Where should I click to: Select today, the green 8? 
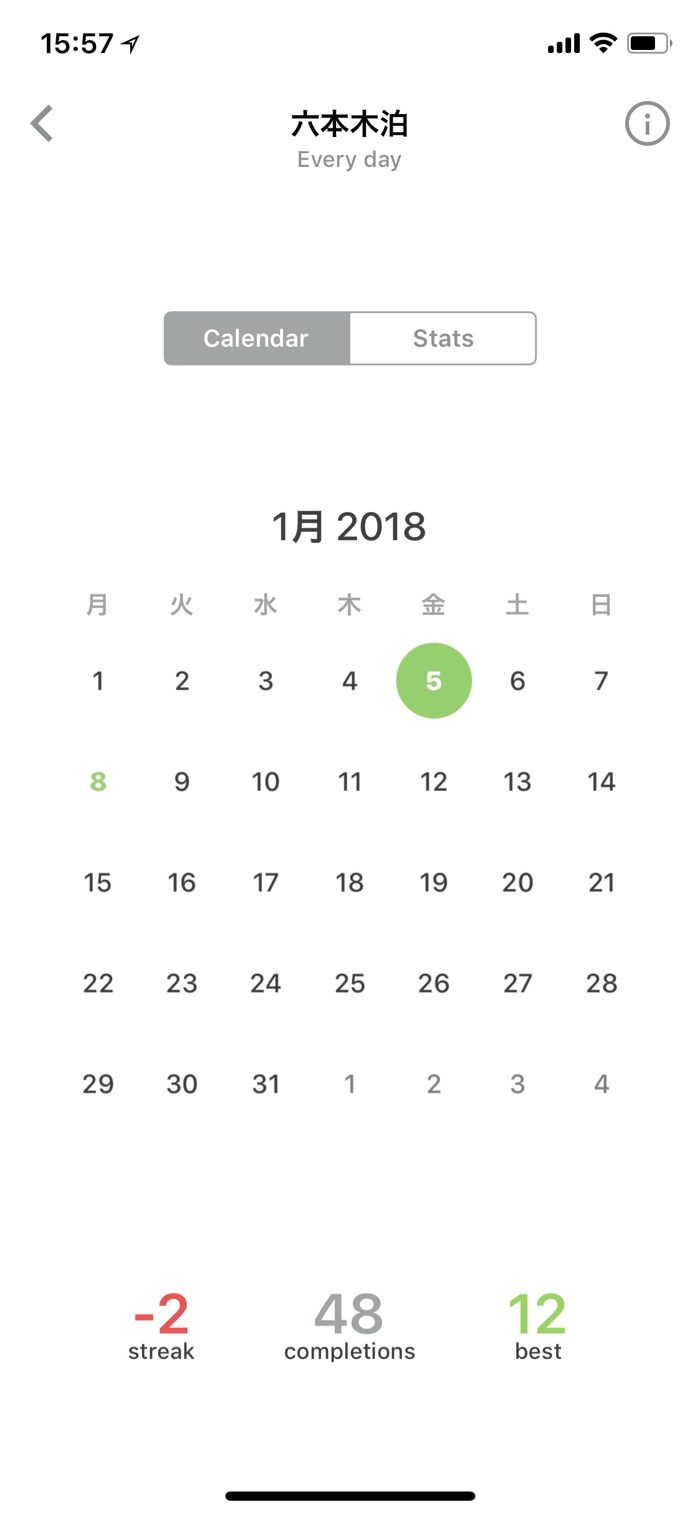[x=98, y=782]
